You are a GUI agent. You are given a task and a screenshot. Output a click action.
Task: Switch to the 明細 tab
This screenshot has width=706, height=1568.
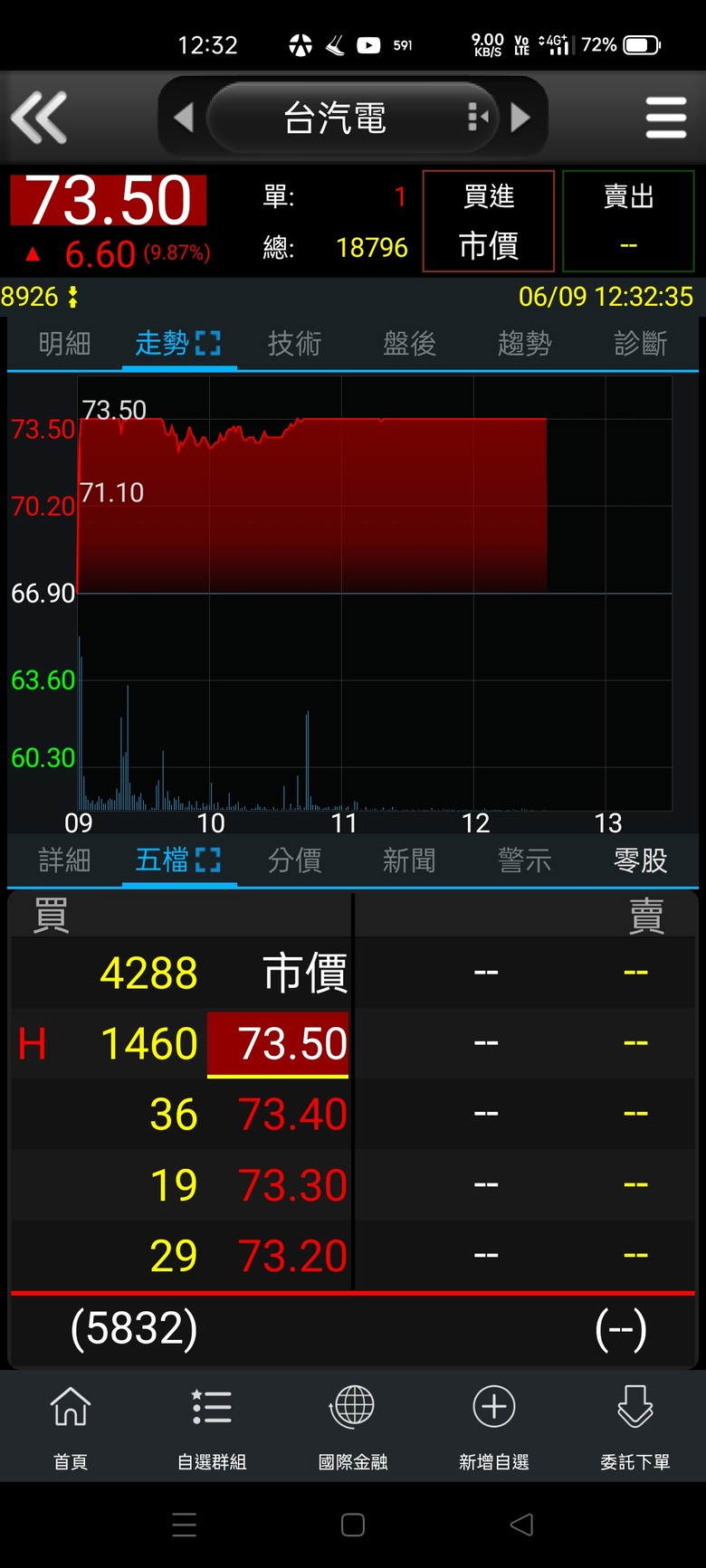click(x=64, y=344)
